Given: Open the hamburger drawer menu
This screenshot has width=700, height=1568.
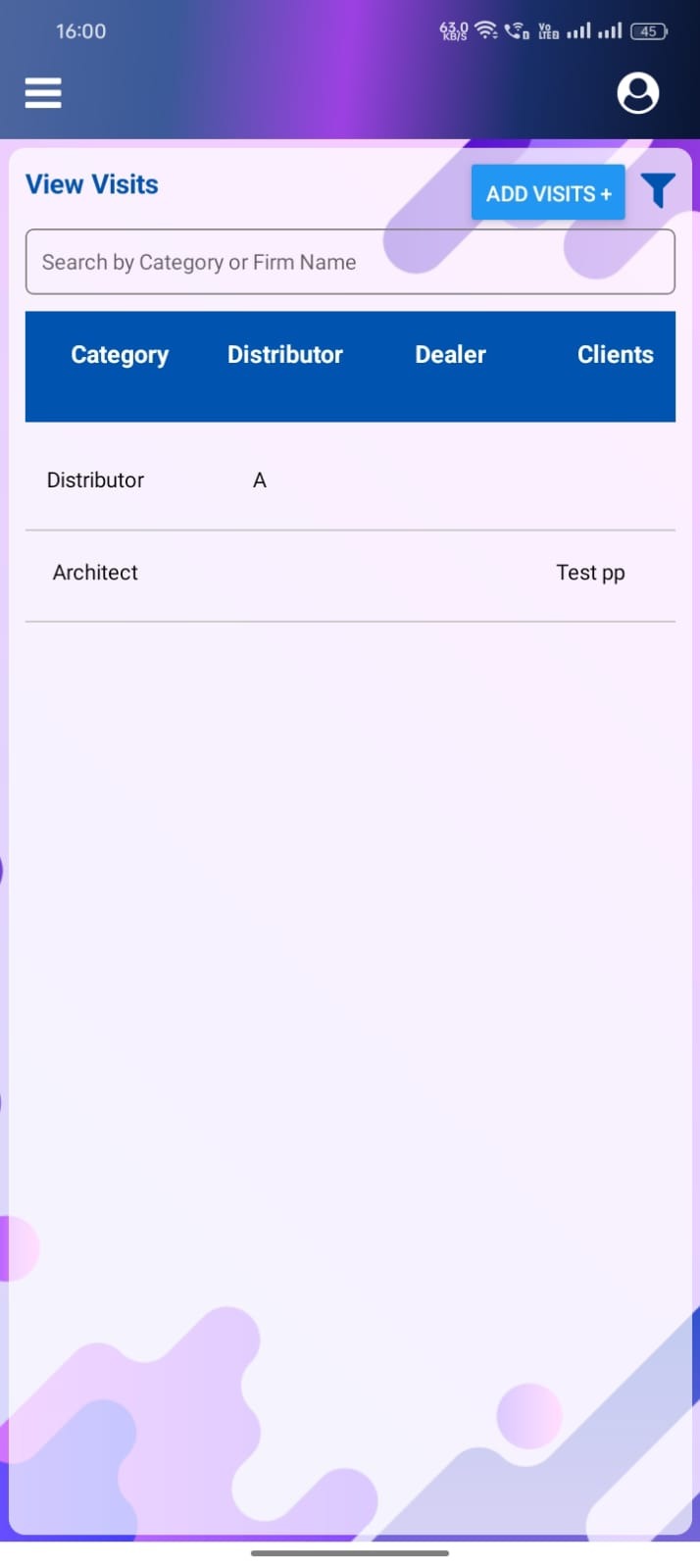Looking at the screenshot, I should pyautogui.click(x=43, y=93).
